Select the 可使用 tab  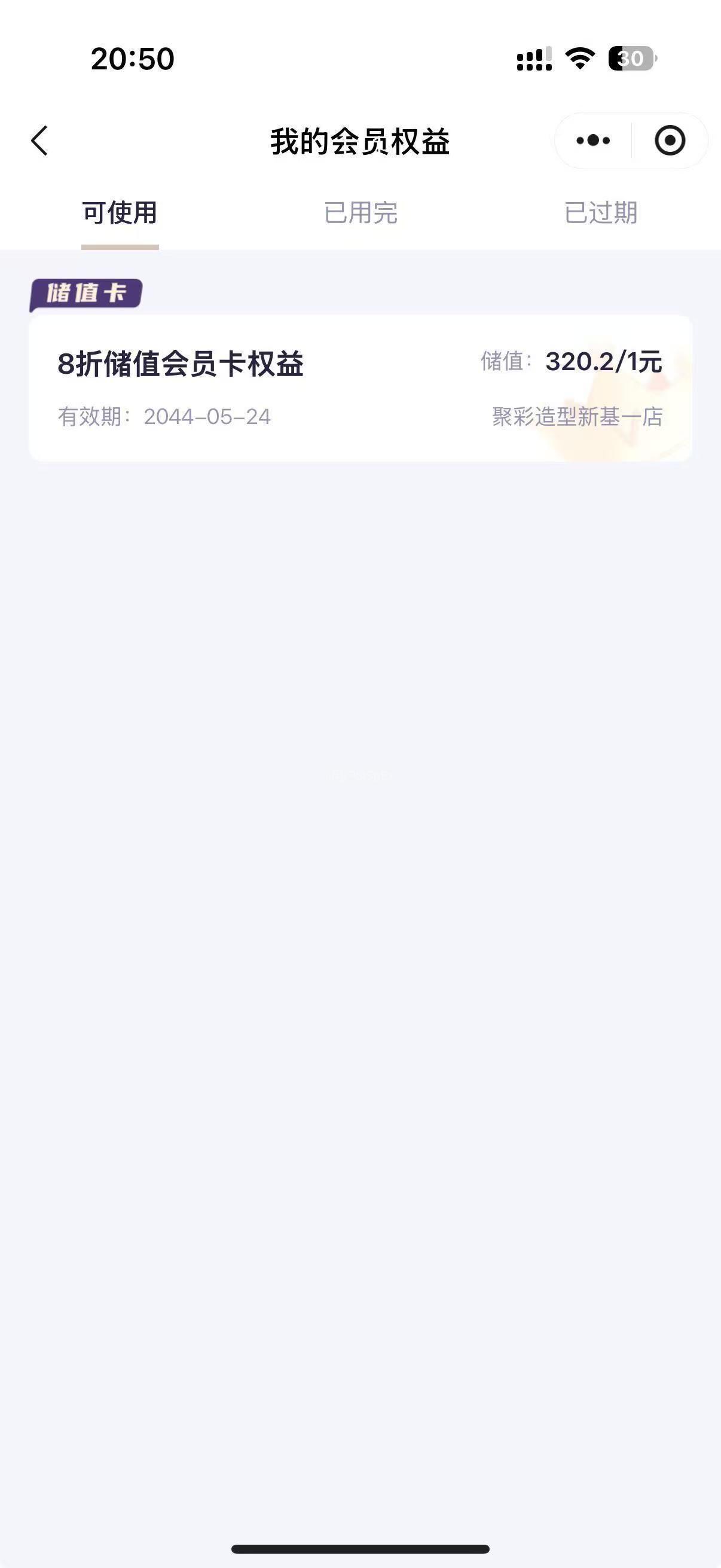coord(120,213)
